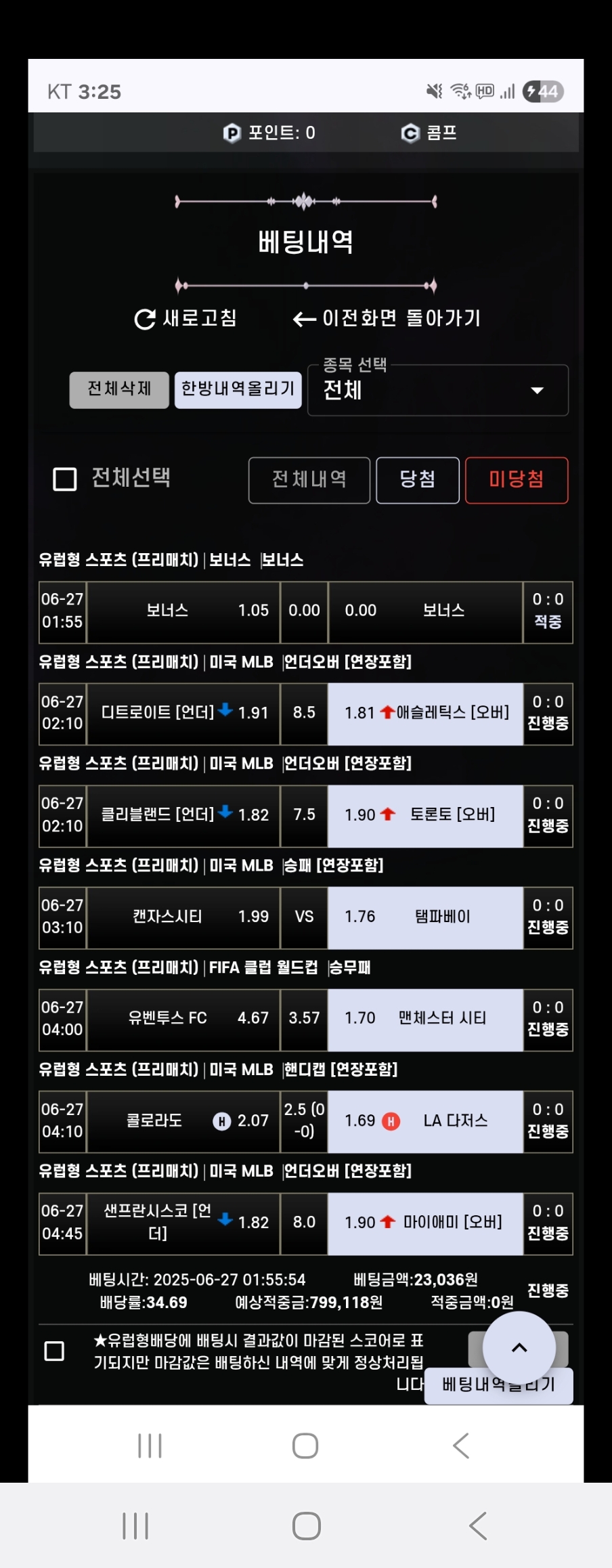The height and width of the screenshot is (1568, 612).
Task: Open the 콤프 balance item
Action: 429,133
